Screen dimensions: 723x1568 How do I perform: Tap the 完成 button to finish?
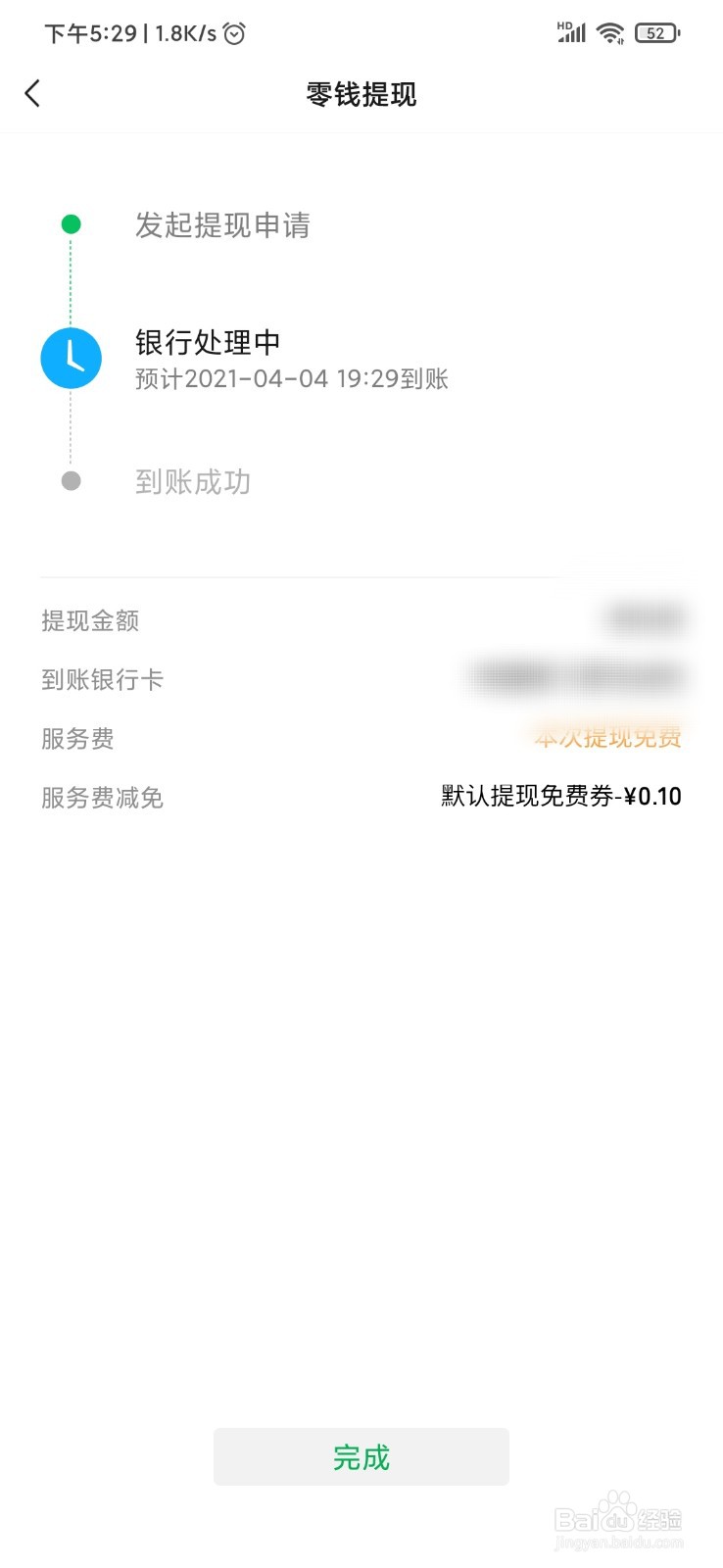361,1457
